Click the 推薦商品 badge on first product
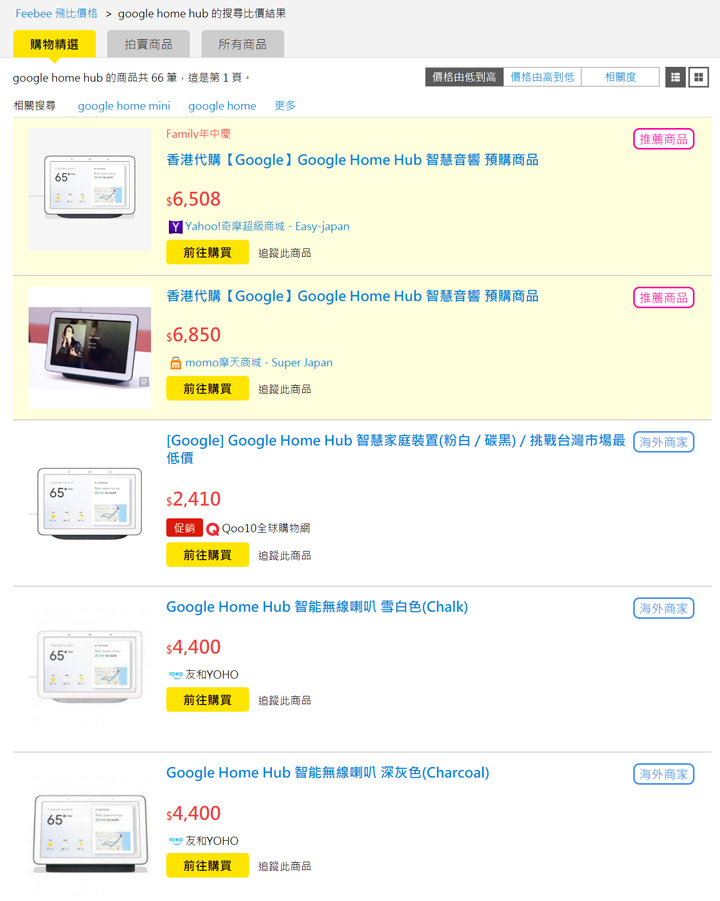Screen dimensions: 720x901 pyautogui.click(x=663, y=139)
